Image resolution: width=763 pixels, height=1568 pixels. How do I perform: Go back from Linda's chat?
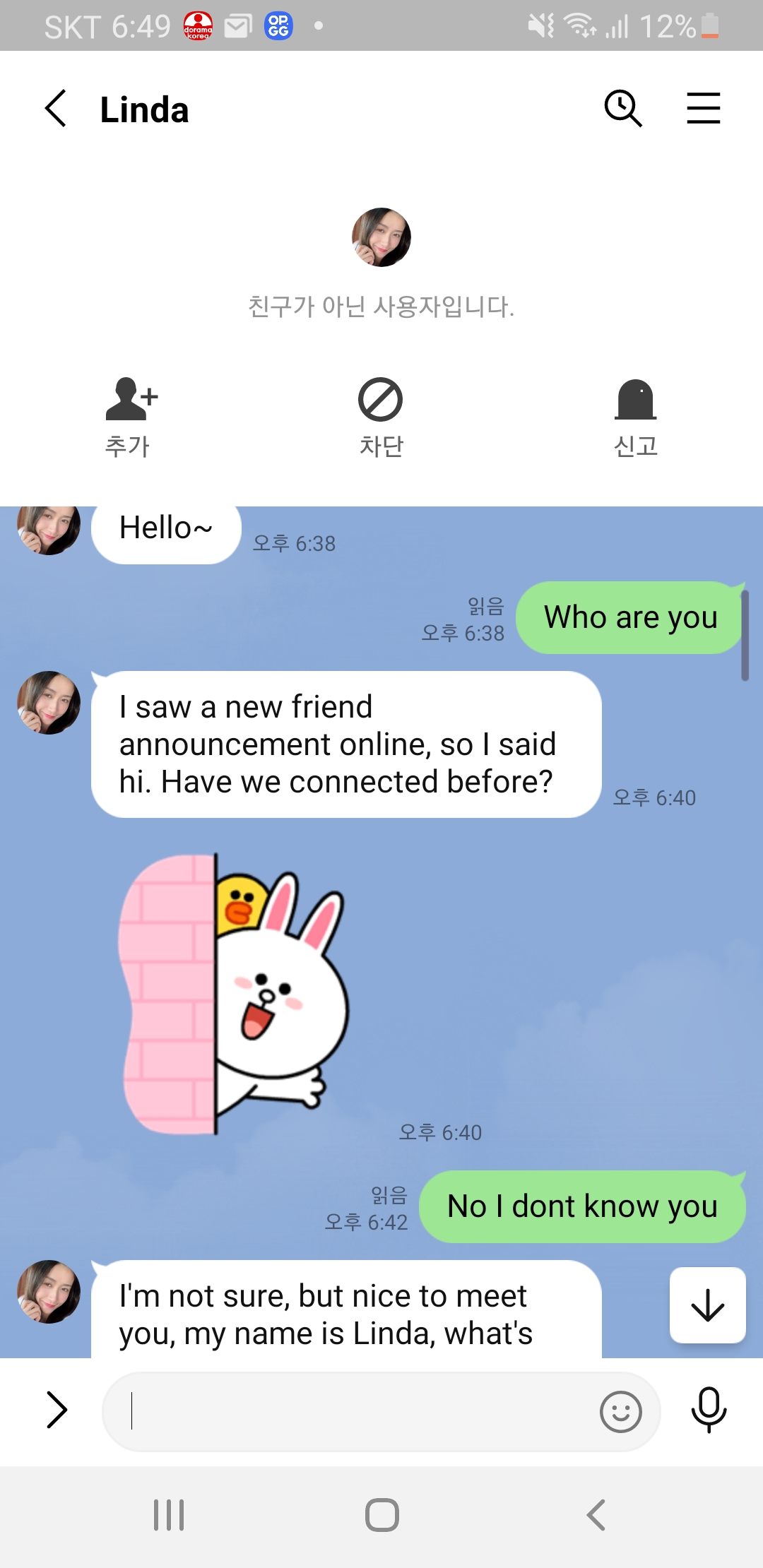click(56, 109)
